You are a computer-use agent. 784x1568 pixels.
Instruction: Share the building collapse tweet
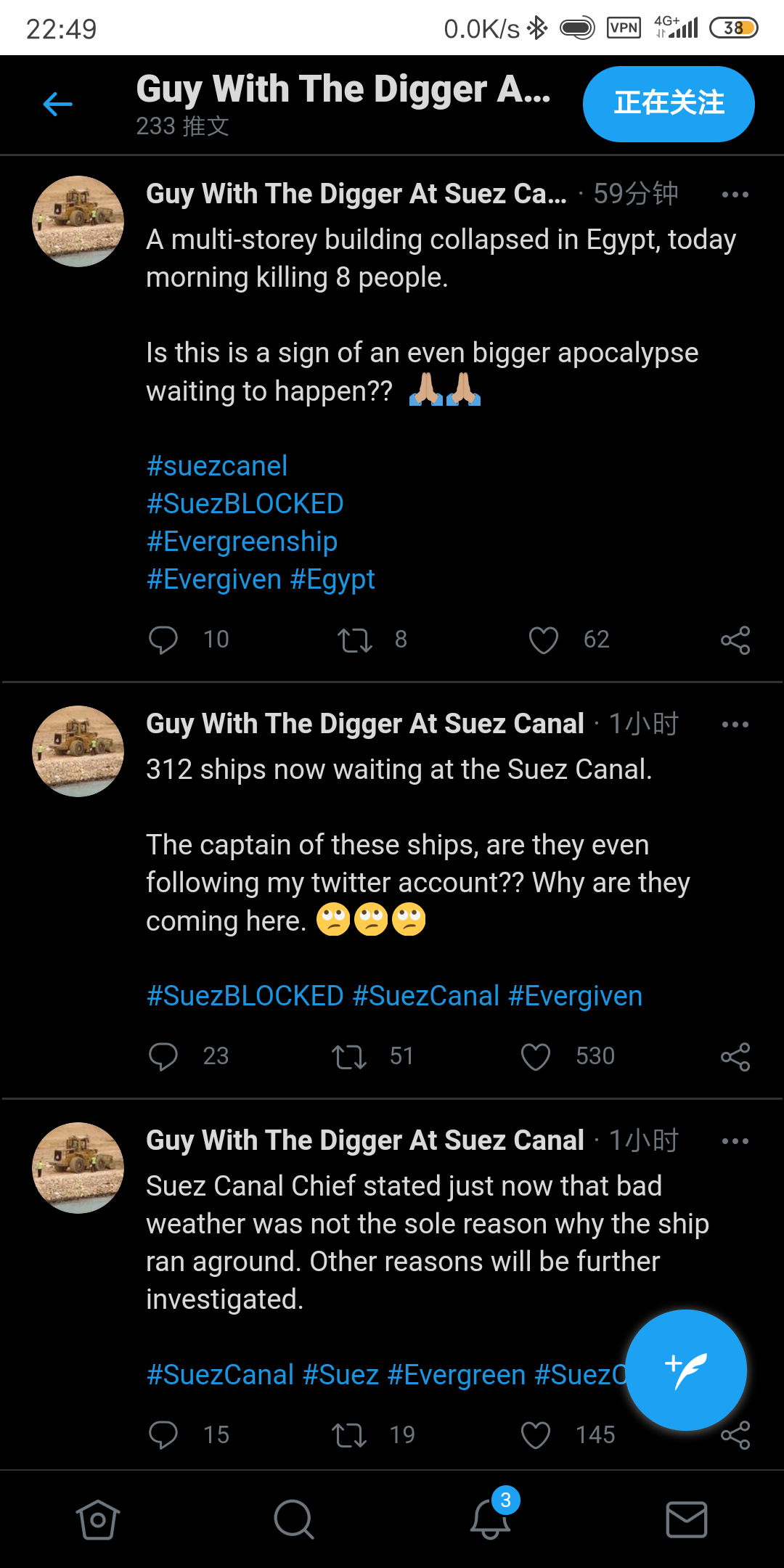(x=735, y=640)
